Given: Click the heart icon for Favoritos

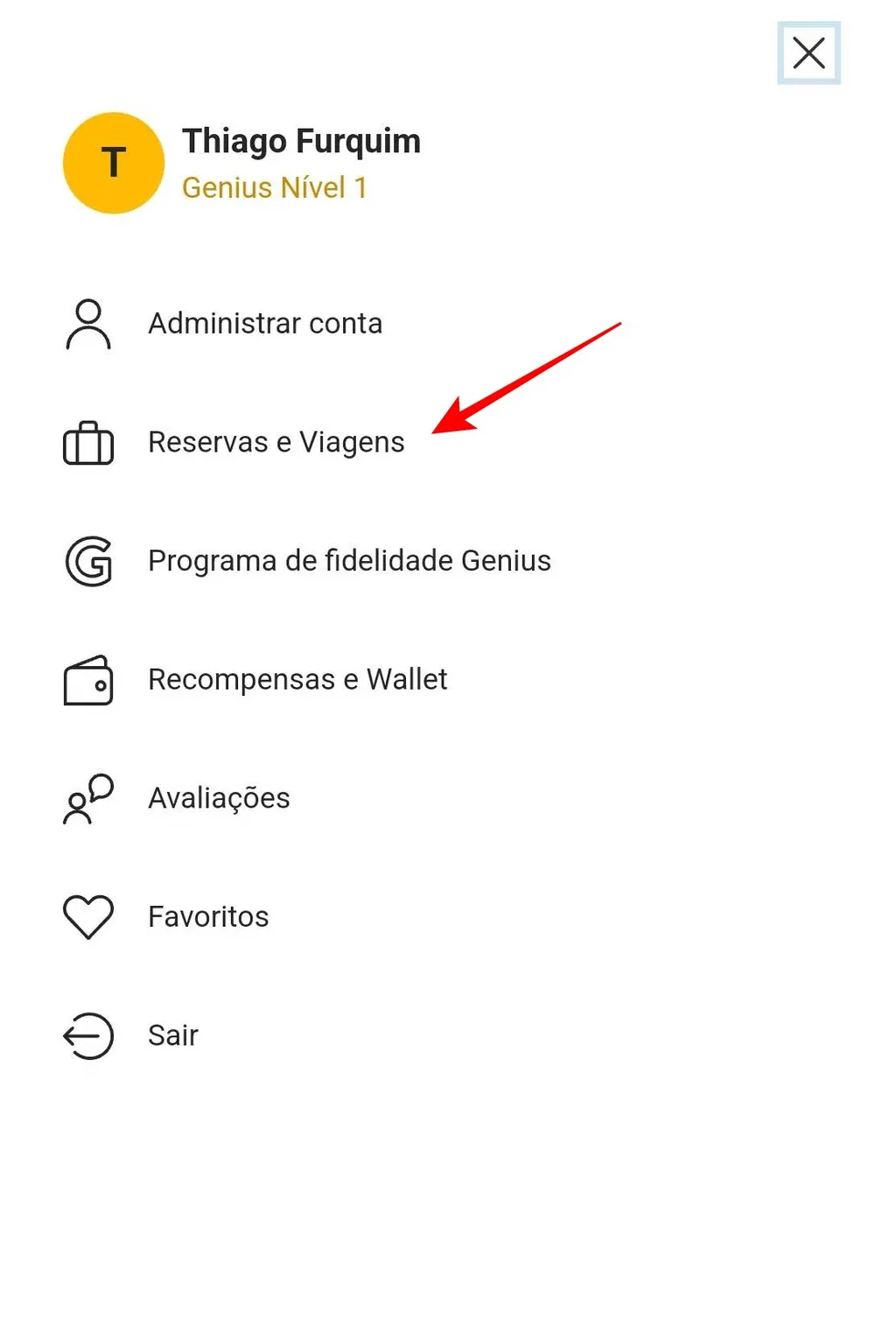Looking at the screenshot, I should pyautogui.click(x=87, y=917).
